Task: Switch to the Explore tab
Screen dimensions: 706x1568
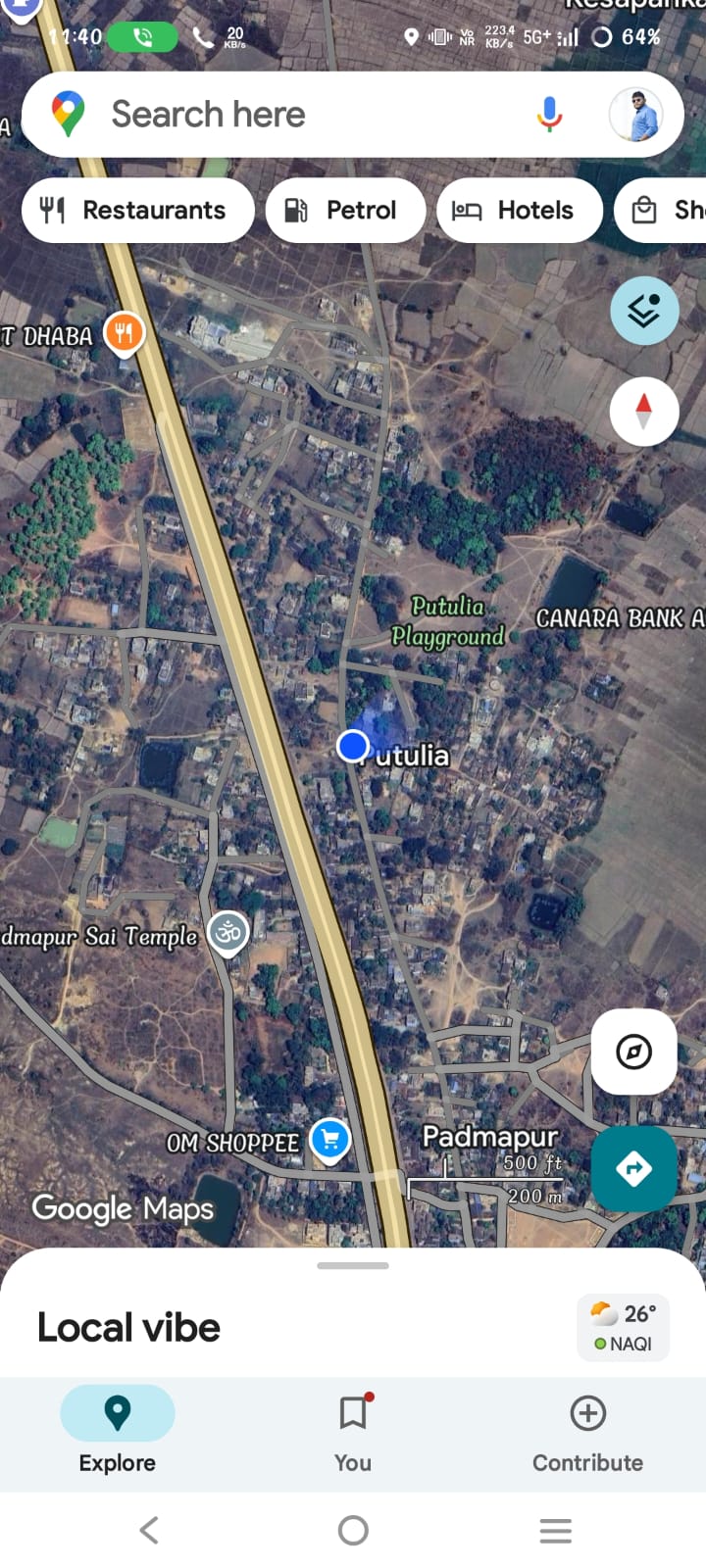Action: pos(118,1433)
